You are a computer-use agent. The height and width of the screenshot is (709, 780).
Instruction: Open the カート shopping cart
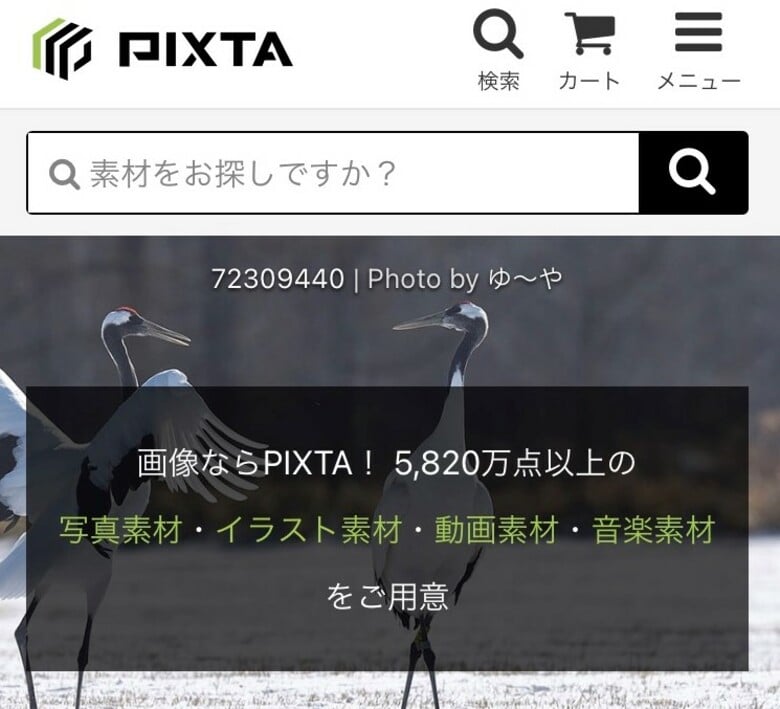tap(589, 50)
